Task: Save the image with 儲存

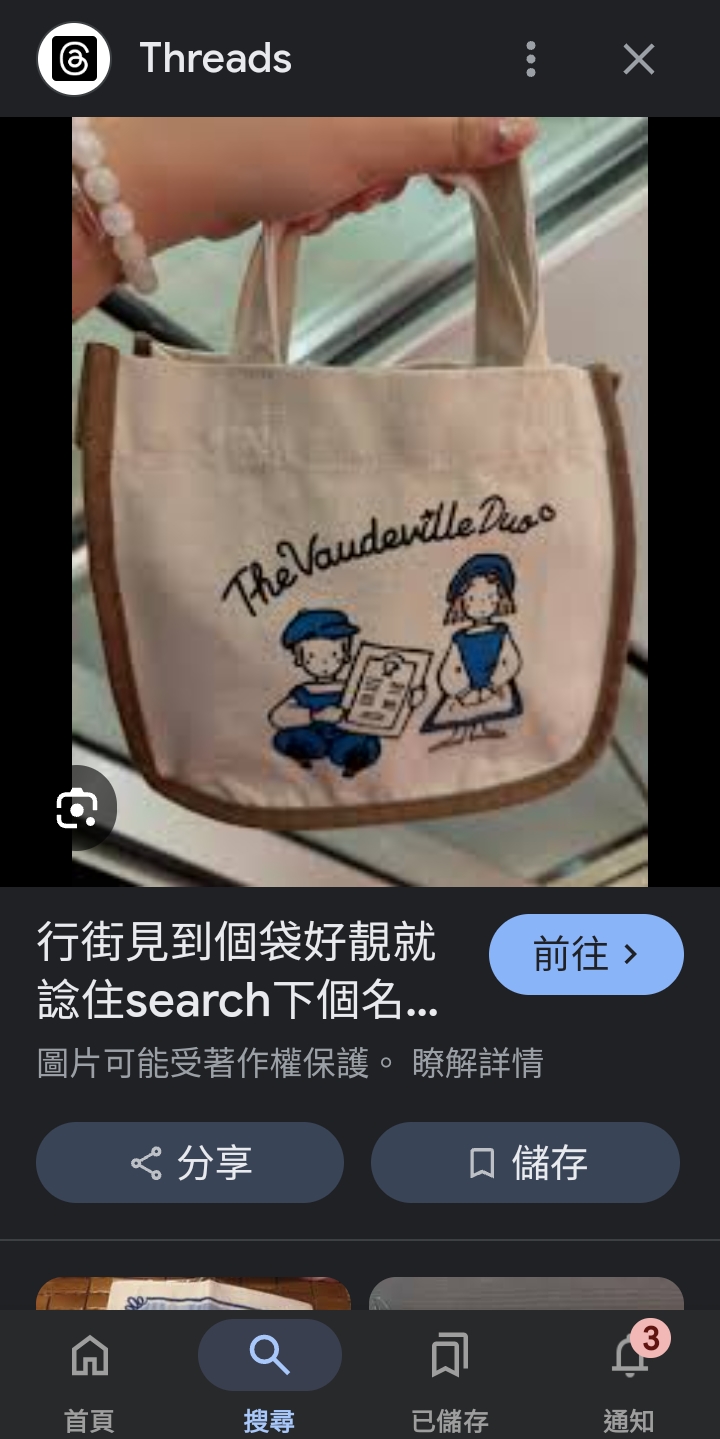Action: 525,1163
